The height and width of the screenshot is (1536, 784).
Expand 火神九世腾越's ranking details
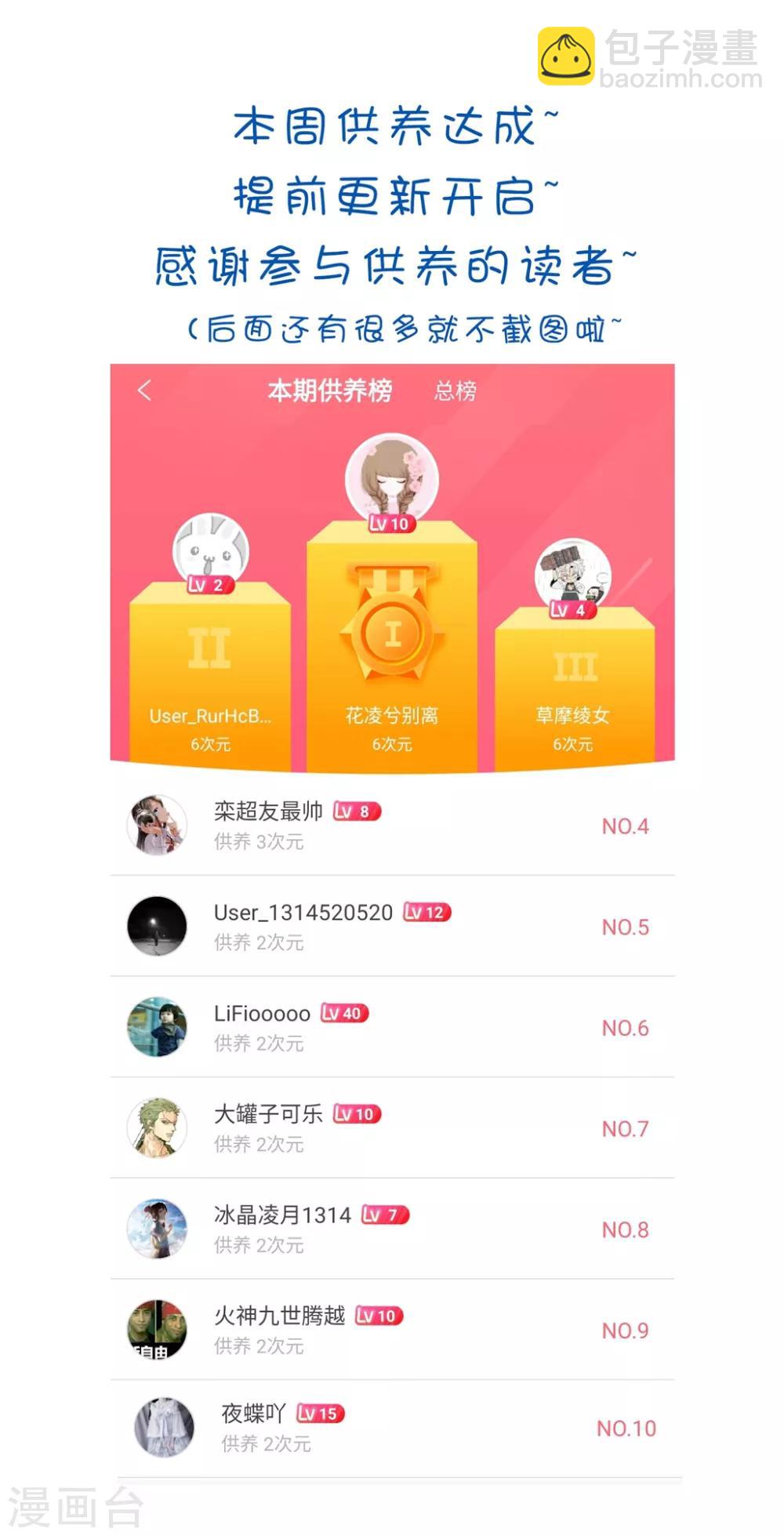click(x=392, y=1329)
